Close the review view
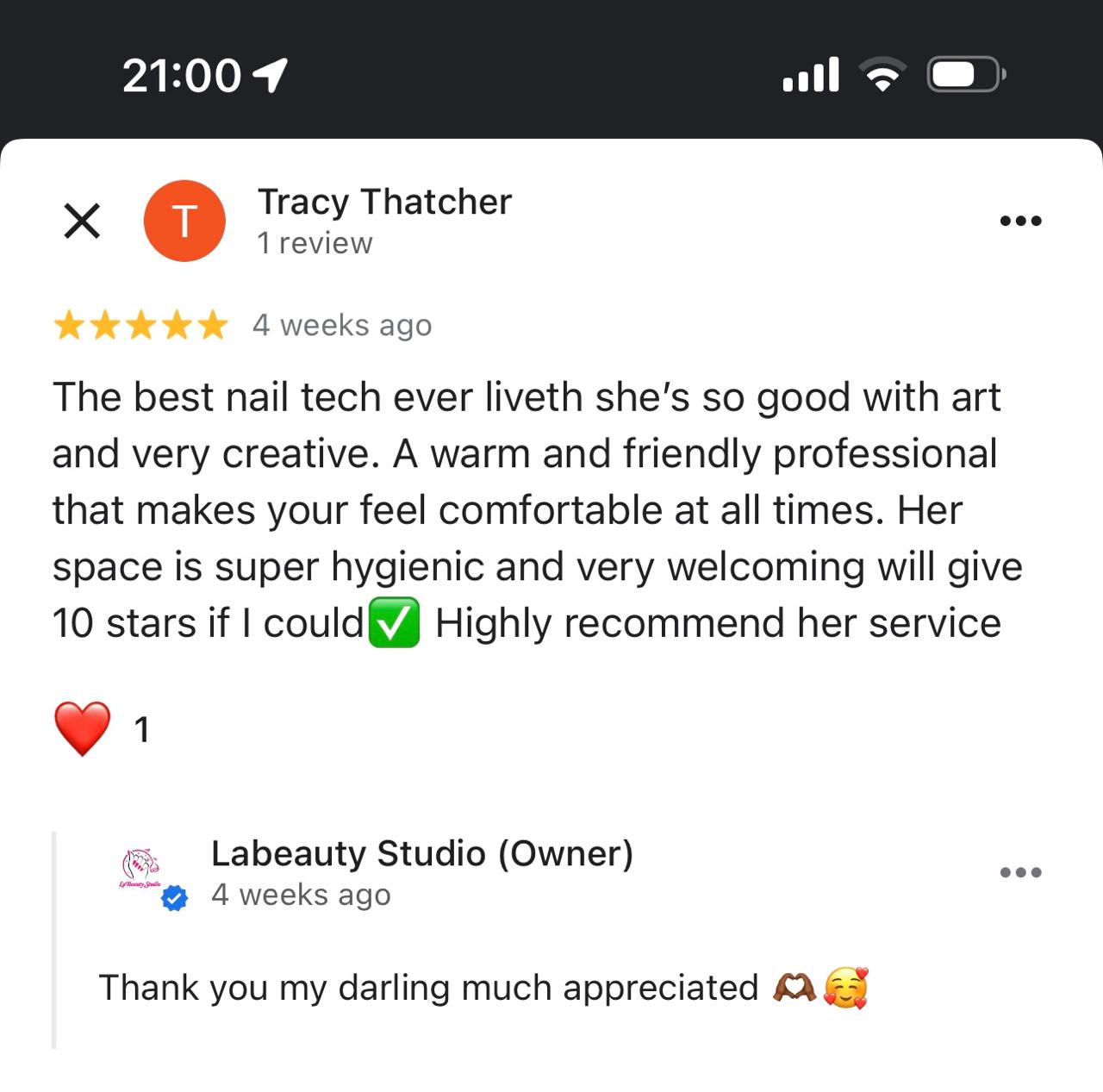Screen dimensions: 1103x1092 point(82,221)
